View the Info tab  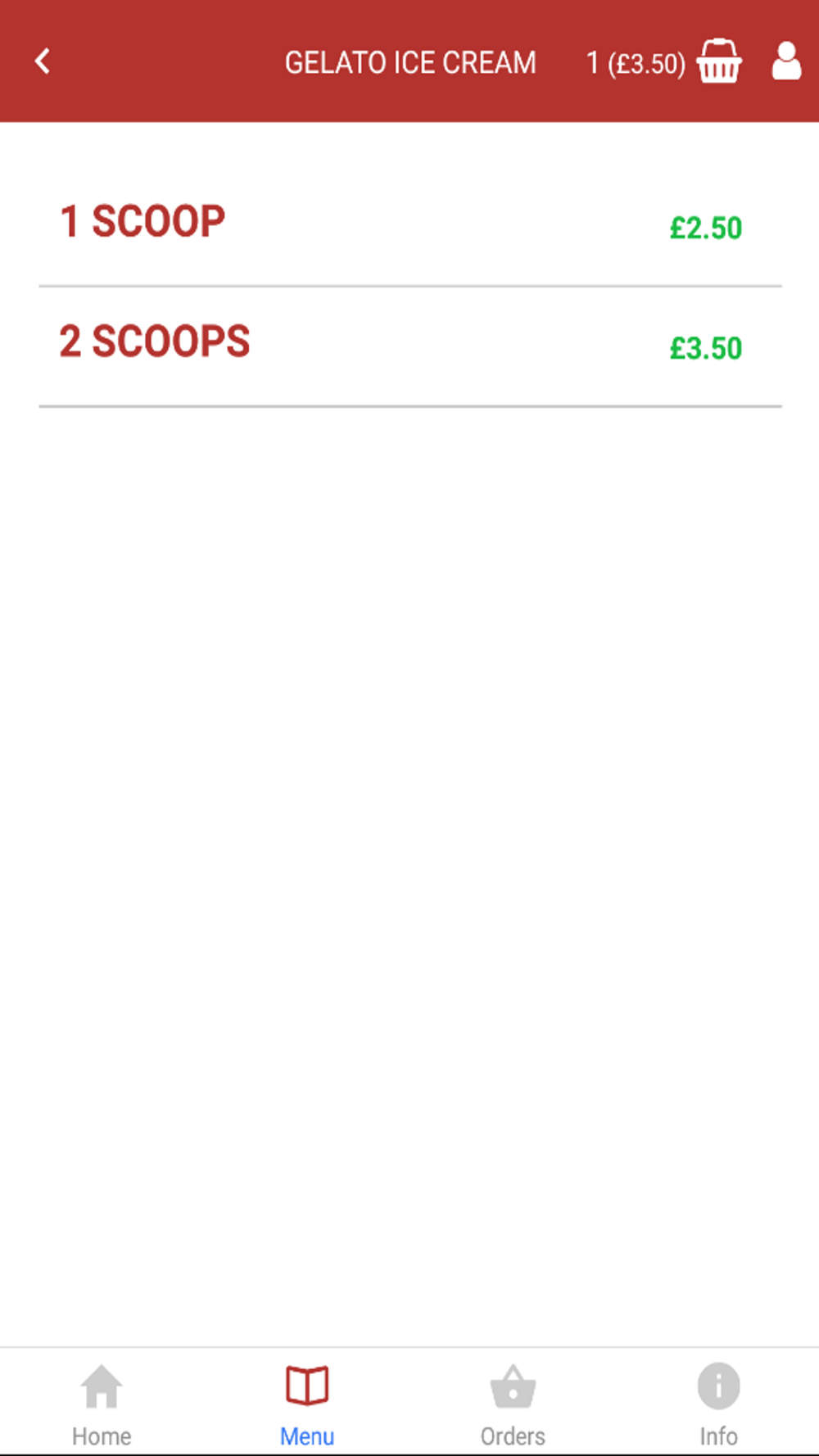tap(718, 1404)
